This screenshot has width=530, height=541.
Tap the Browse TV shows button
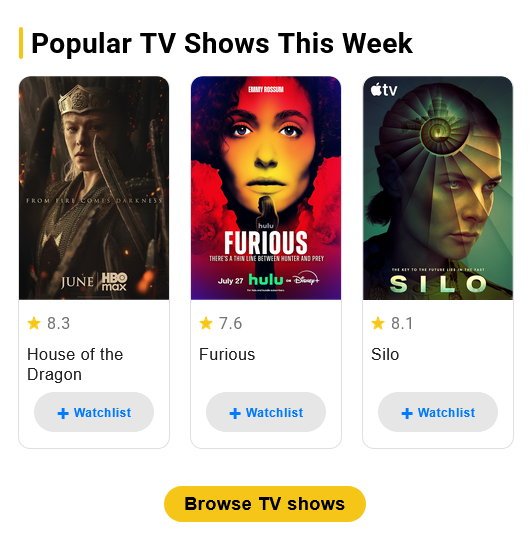point(265,504)
